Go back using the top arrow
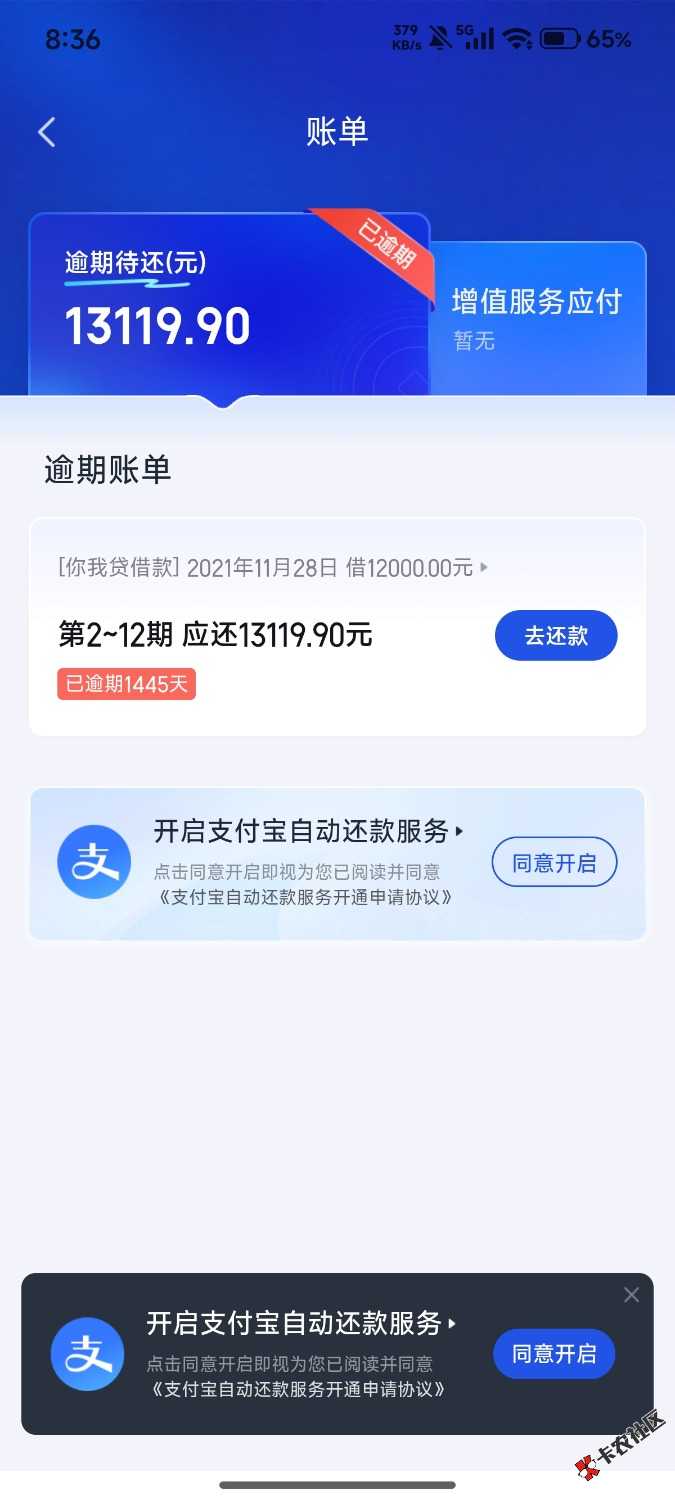675x1500 pixels. tap(47, 132)
